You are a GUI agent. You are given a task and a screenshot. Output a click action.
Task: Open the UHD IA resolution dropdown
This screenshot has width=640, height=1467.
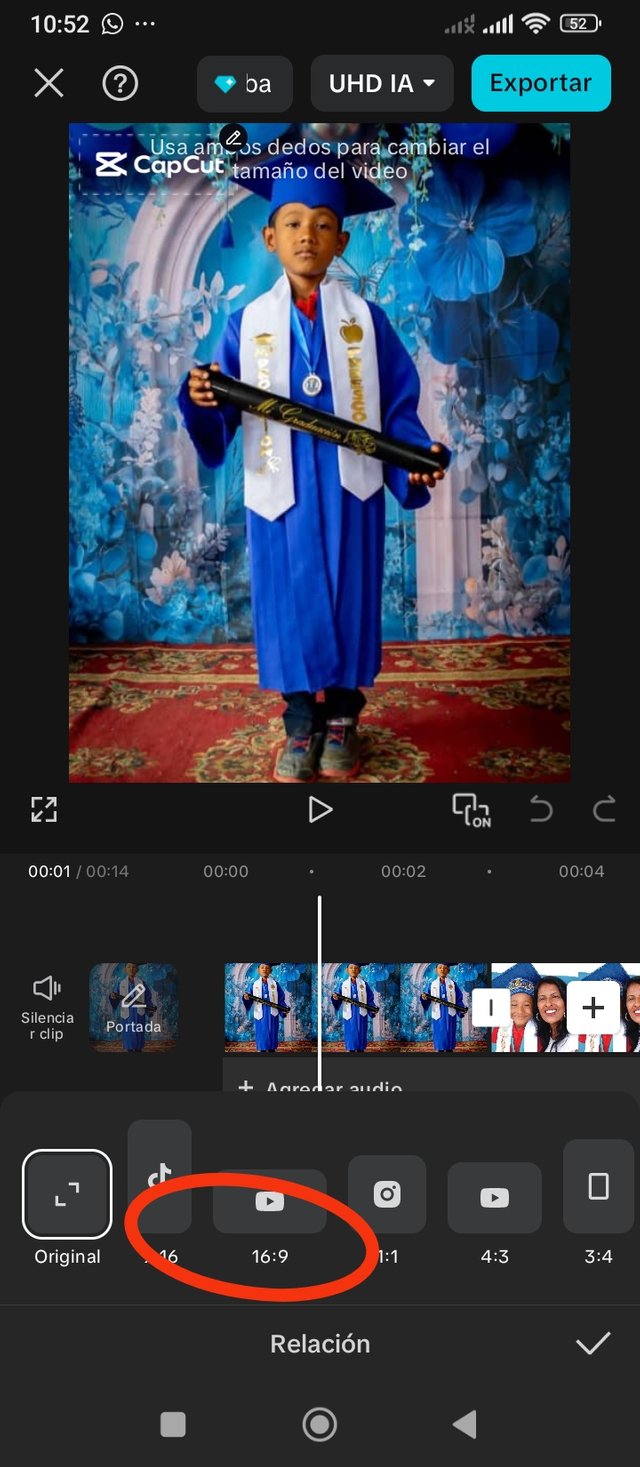(382, 83)
